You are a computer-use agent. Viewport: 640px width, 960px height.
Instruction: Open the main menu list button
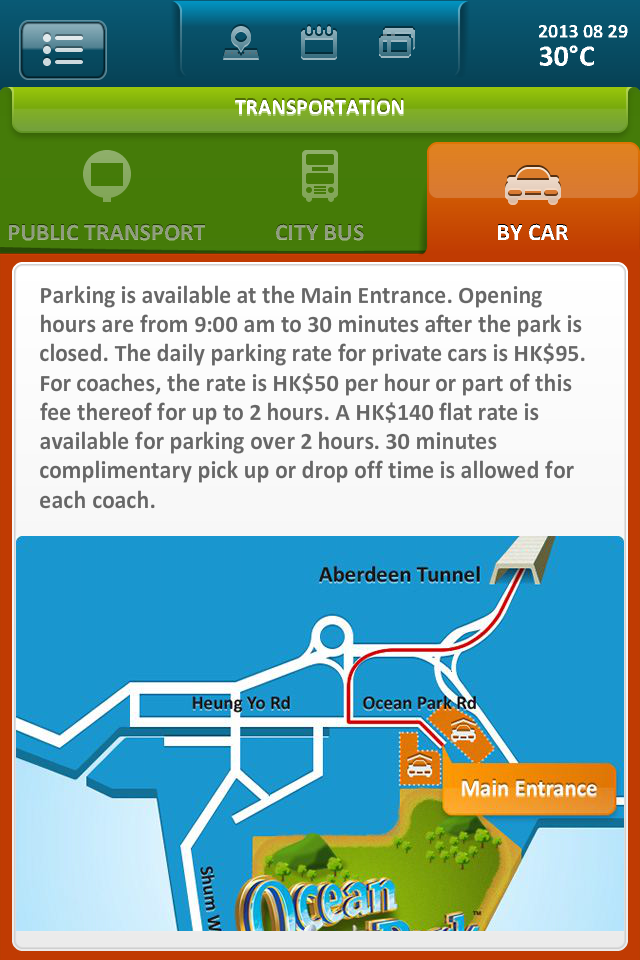point(62,49)
